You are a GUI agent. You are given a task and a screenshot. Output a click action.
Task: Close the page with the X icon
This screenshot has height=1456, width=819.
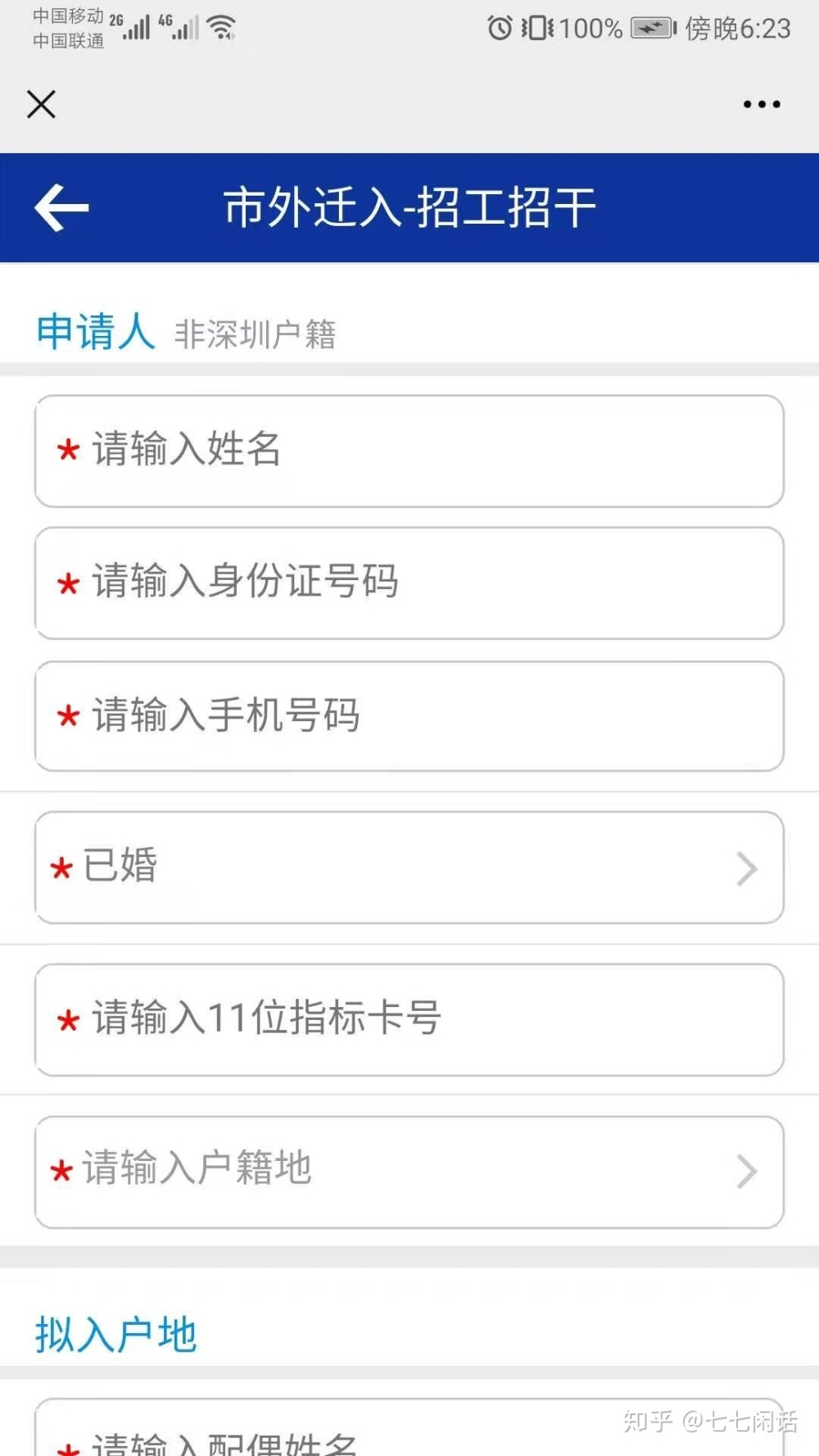point(41,104)
